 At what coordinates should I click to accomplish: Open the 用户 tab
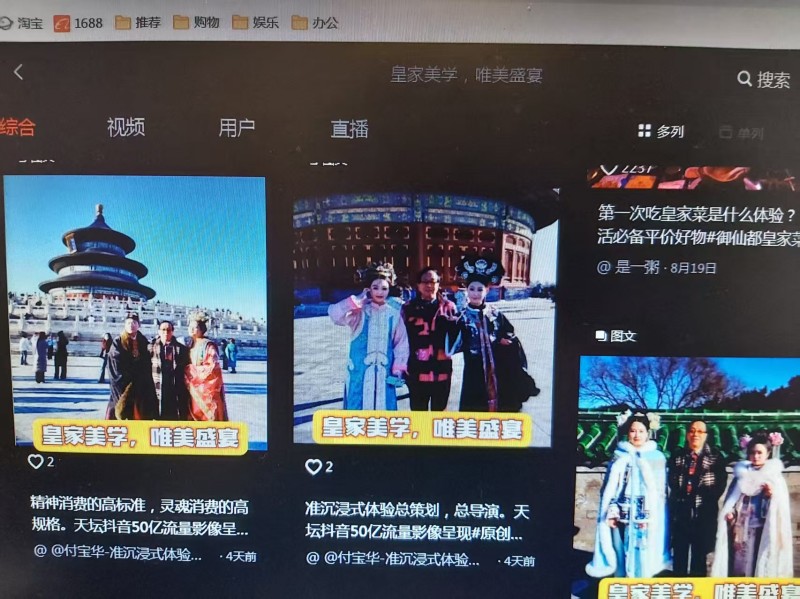point(237,128)
